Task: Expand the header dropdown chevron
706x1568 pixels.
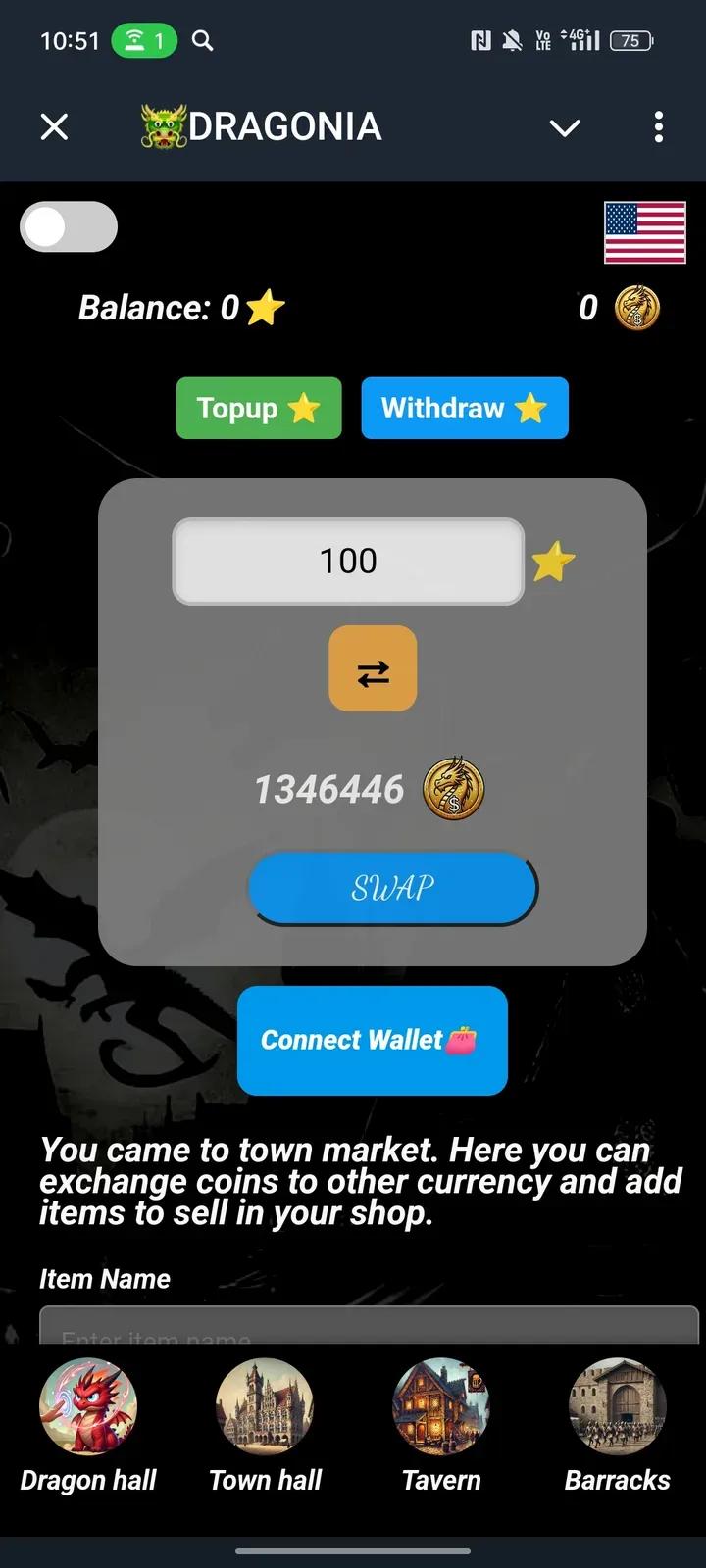Action: (x=565, y=127)
